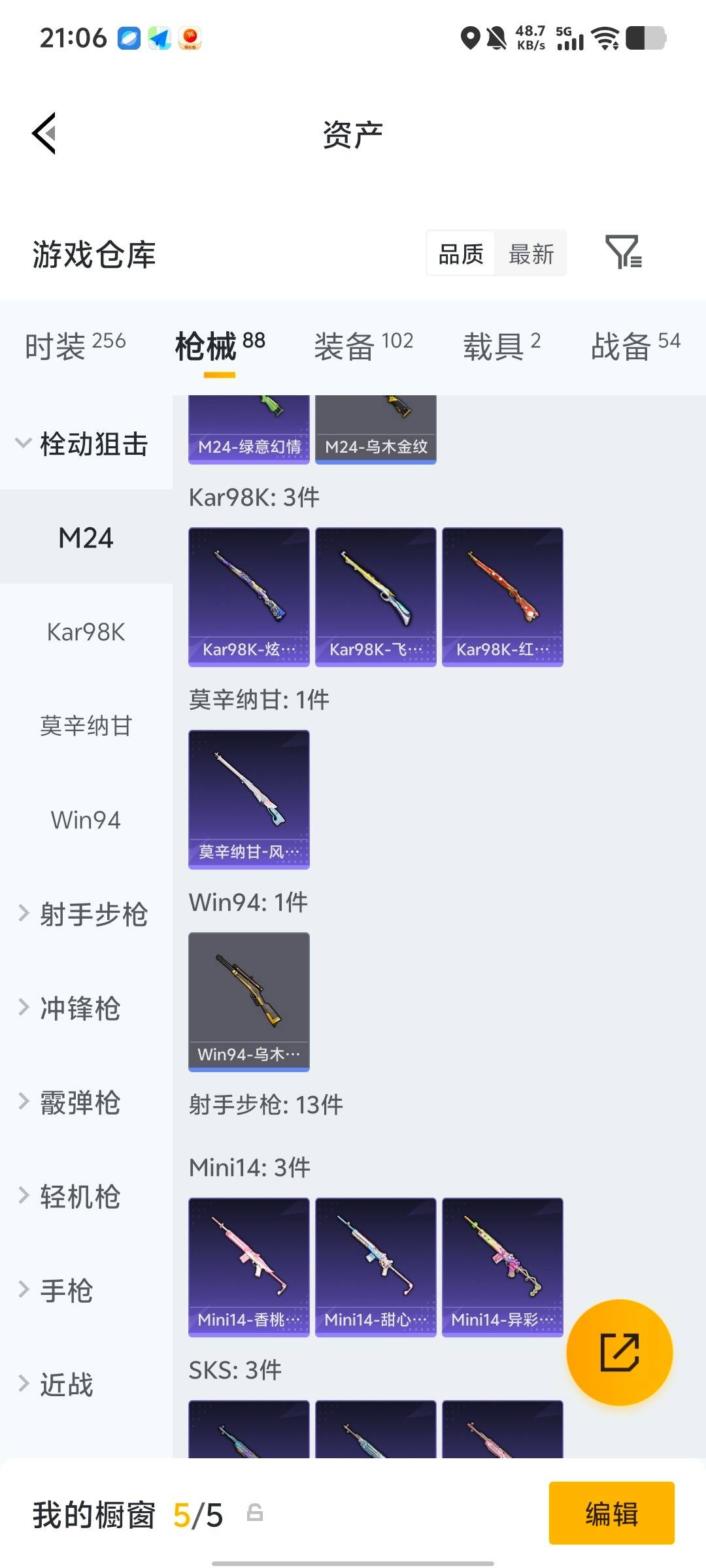Select the M24 category in sidebar
The width and height of the screenshot is (706, 1568).
point(84,538)
